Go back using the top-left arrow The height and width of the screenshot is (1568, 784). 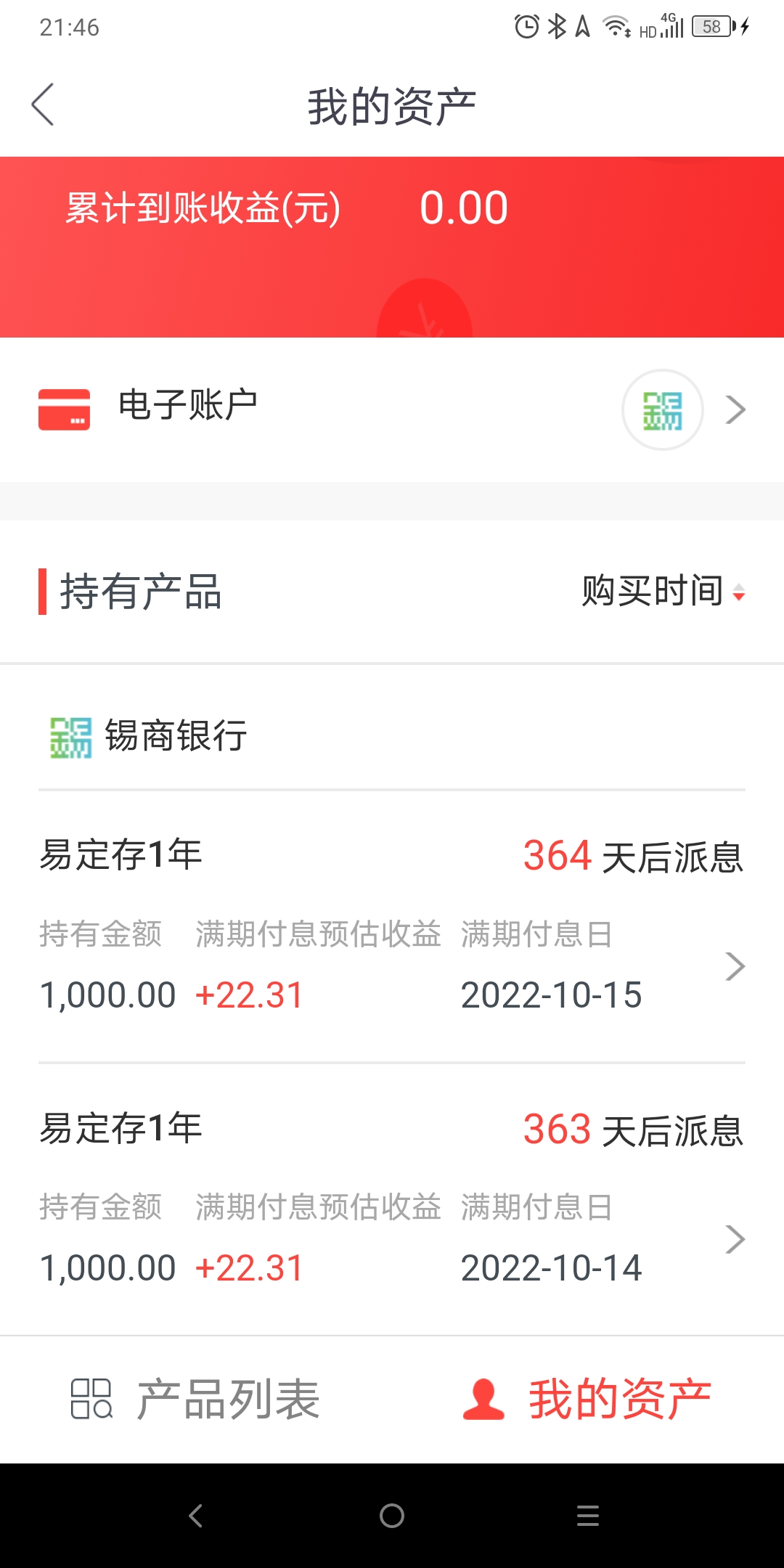pyautogui.click(x=43, y=105)
